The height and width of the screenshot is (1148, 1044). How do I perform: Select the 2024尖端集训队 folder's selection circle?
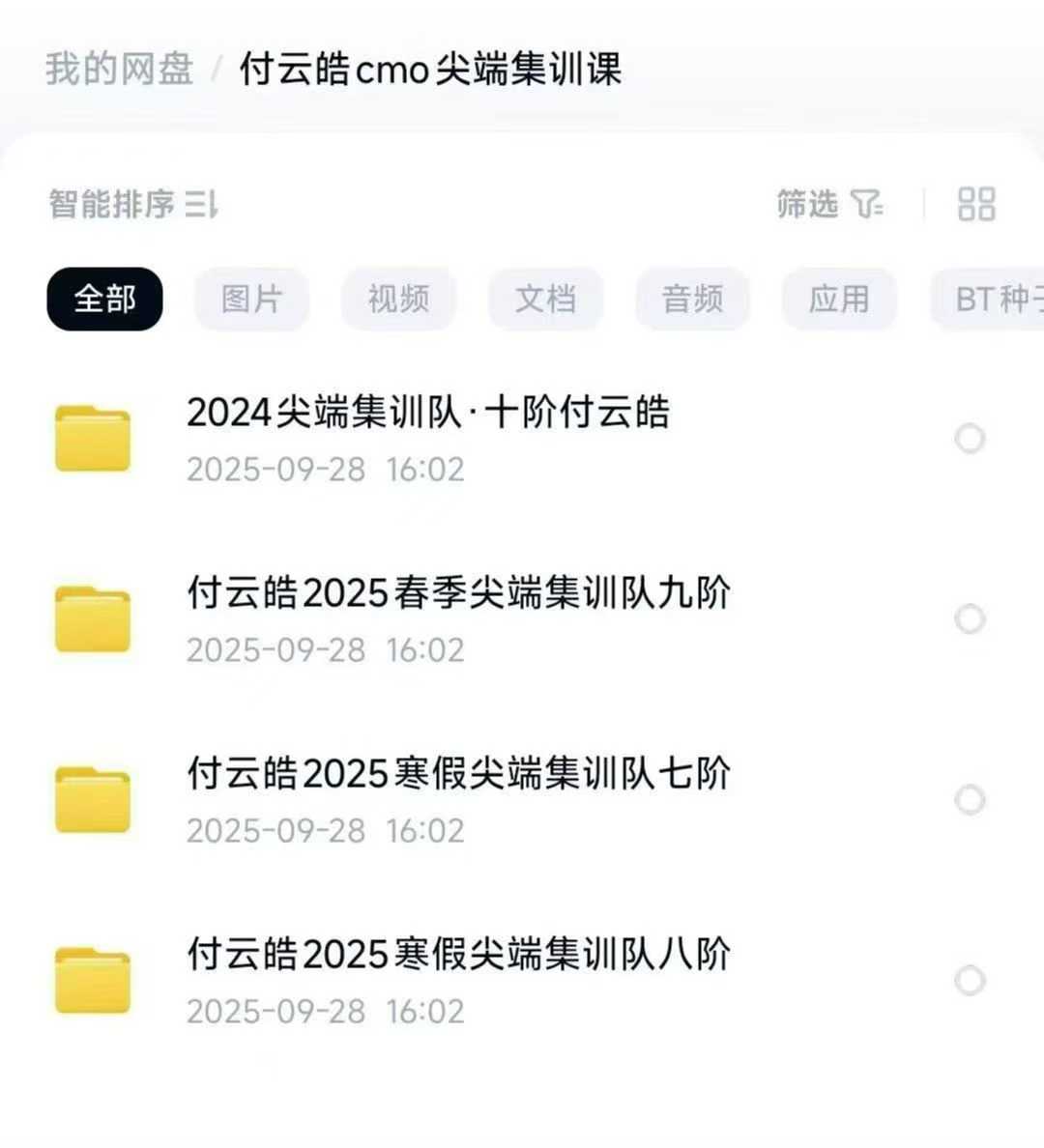click(x=971, y=437)
